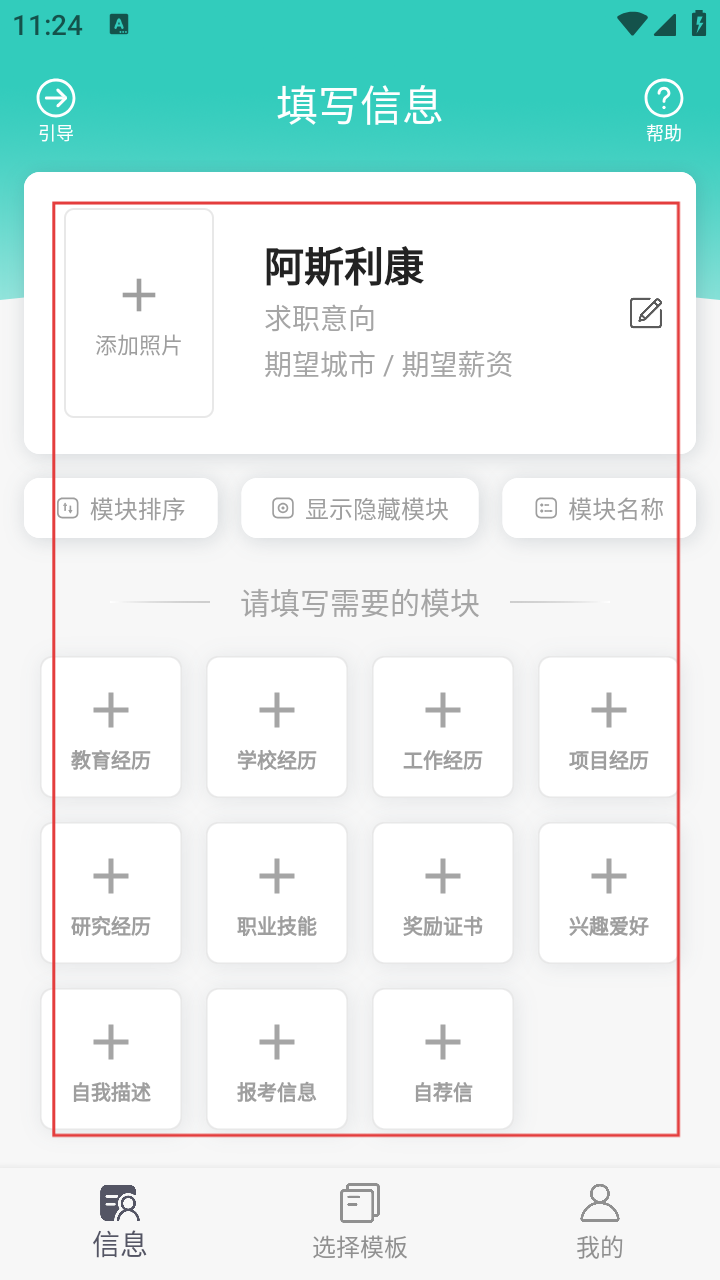Open the 引导 guide
720x1280 pixels.
tap(56, 110)
